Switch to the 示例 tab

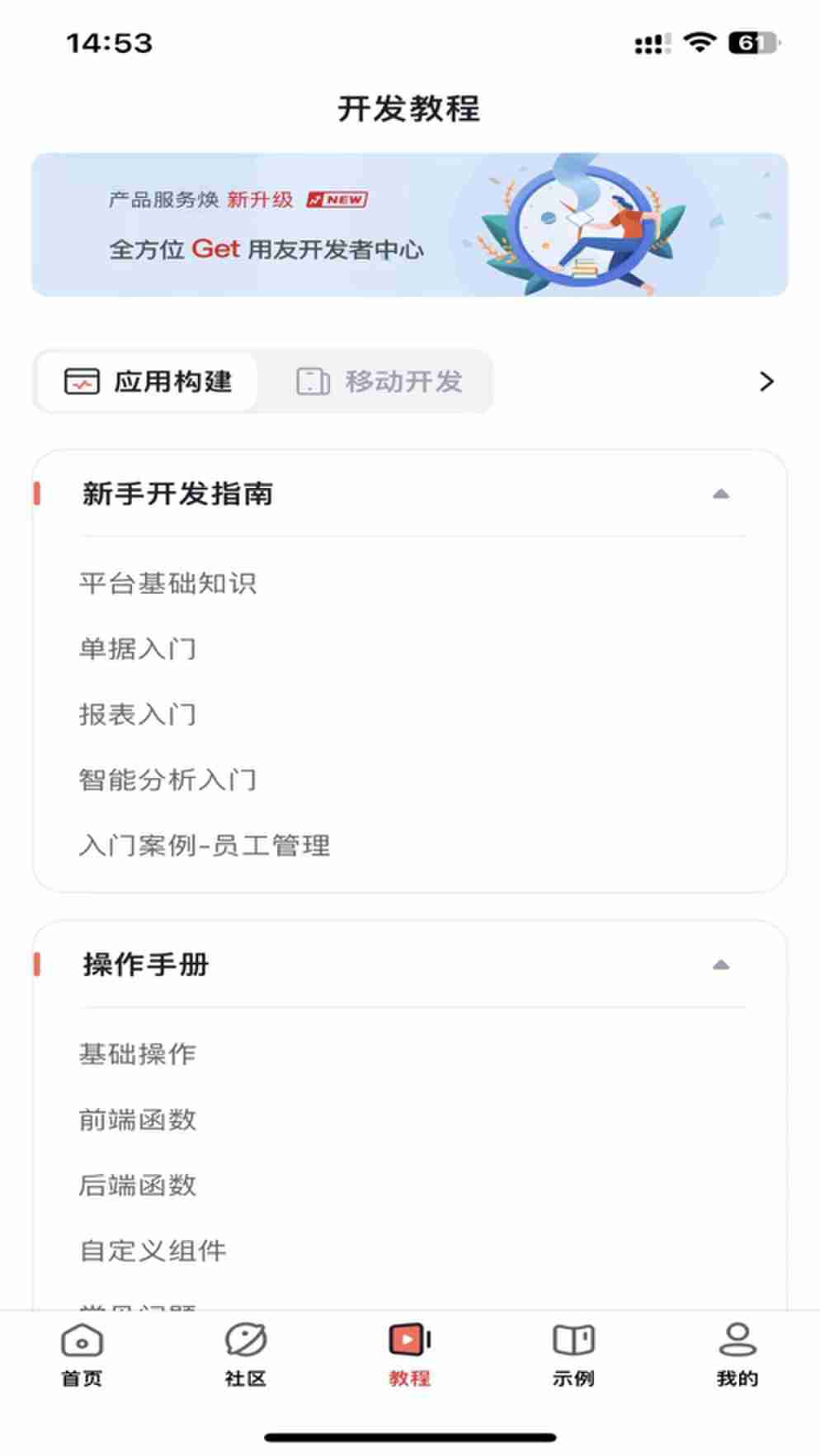[x=573, y=1354]
